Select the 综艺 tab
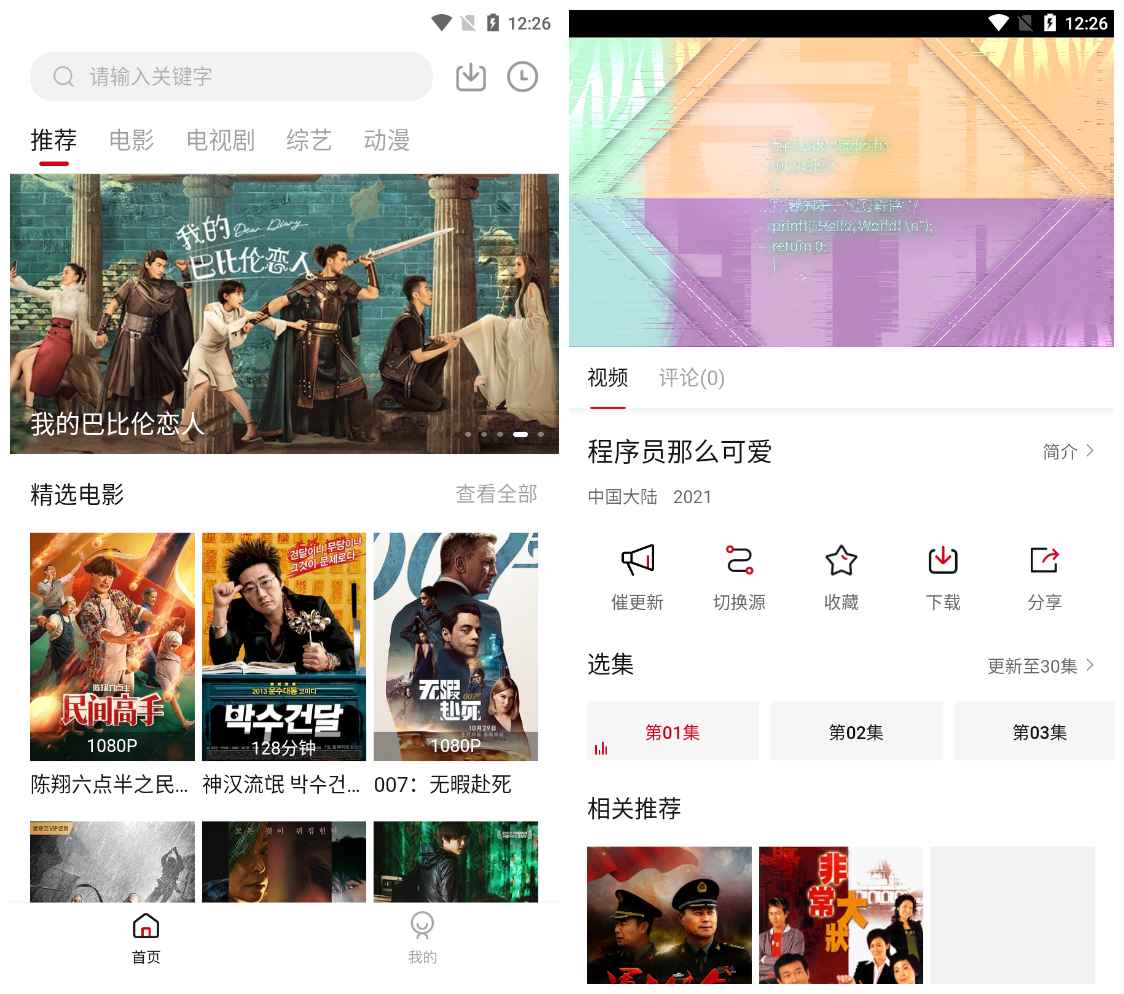Screen dimensions: 1124x994 [308, 140]
